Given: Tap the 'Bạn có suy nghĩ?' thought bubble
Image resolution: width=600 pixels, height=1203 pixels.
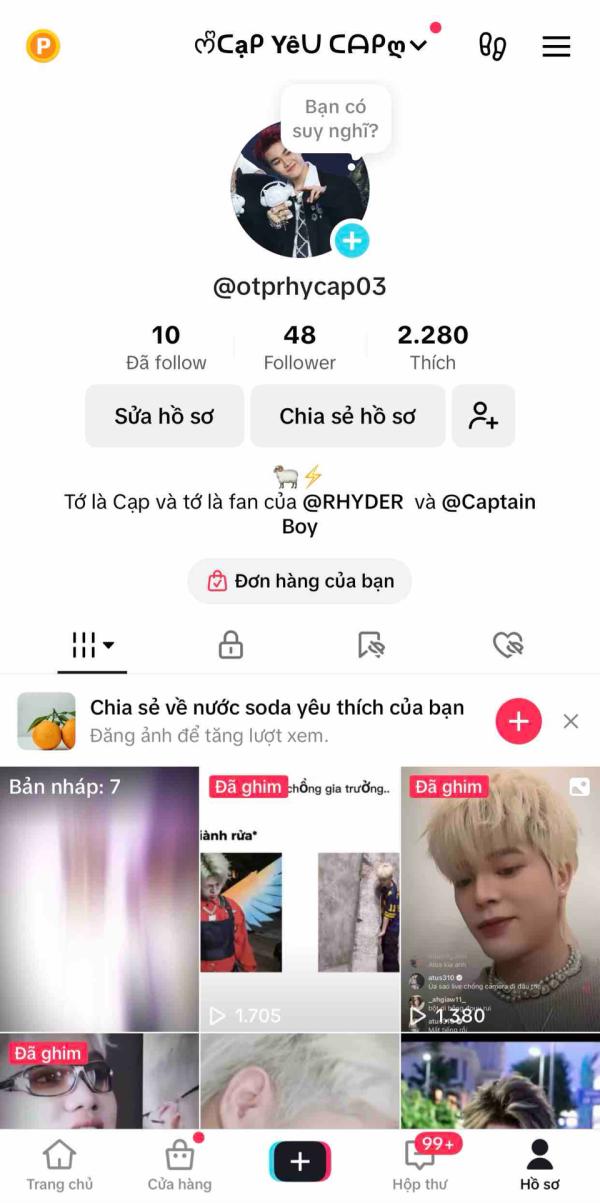Looking at the screenshot, I should (335, 119).
